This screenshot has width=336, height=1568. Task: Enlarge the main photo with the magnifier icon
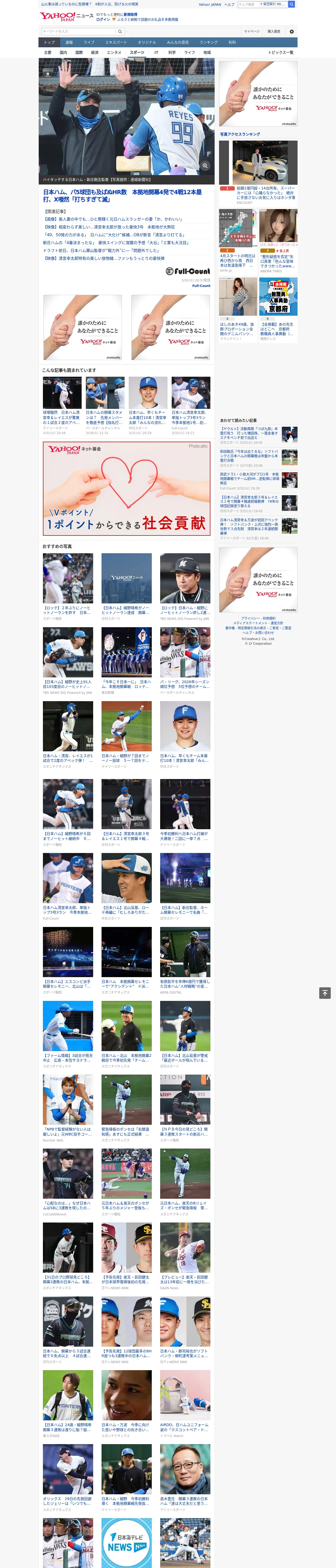[x=205, y=166]
